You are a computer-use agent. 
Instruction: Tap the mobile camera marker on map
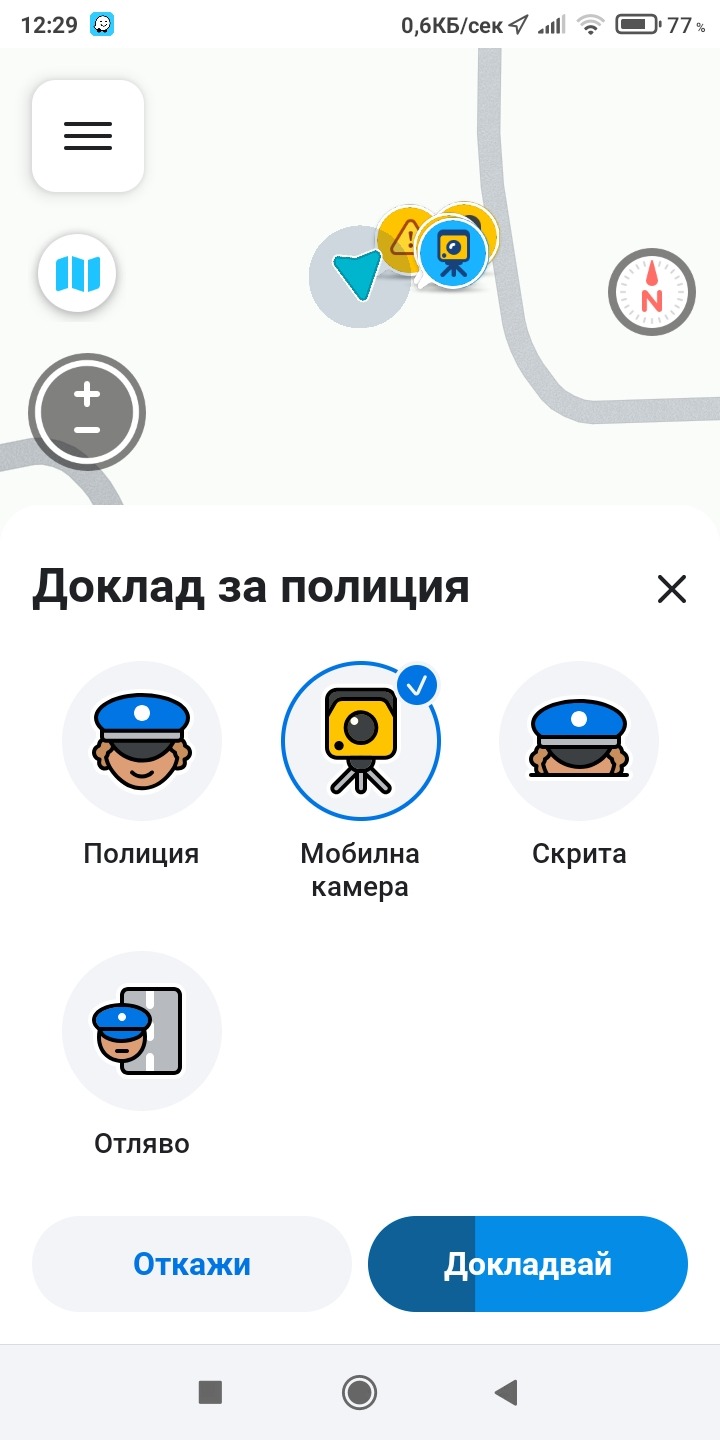tap(453, 253)
